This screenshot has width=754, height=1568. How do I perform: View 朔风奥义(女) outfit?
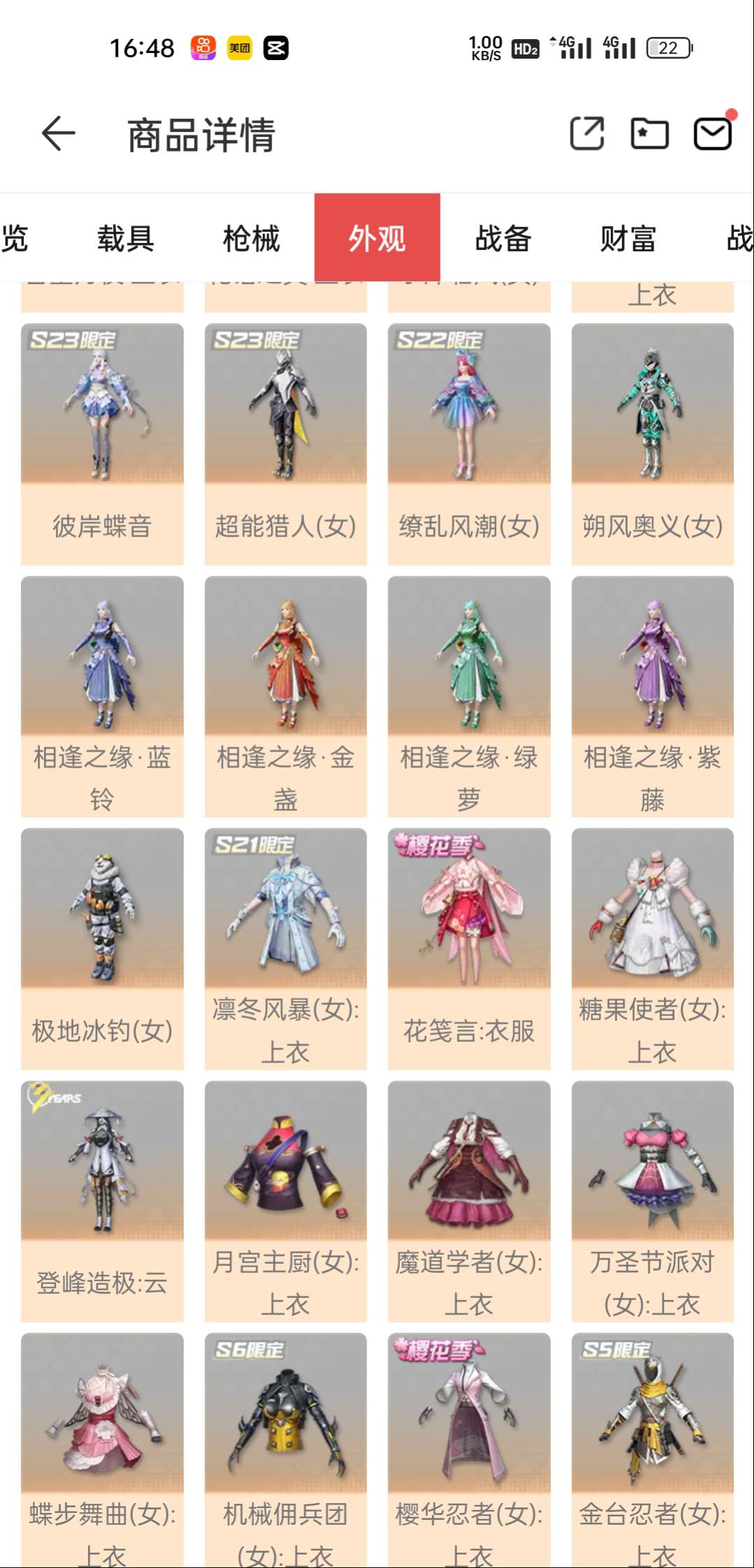pyautogui.click(x=653, y=444)
